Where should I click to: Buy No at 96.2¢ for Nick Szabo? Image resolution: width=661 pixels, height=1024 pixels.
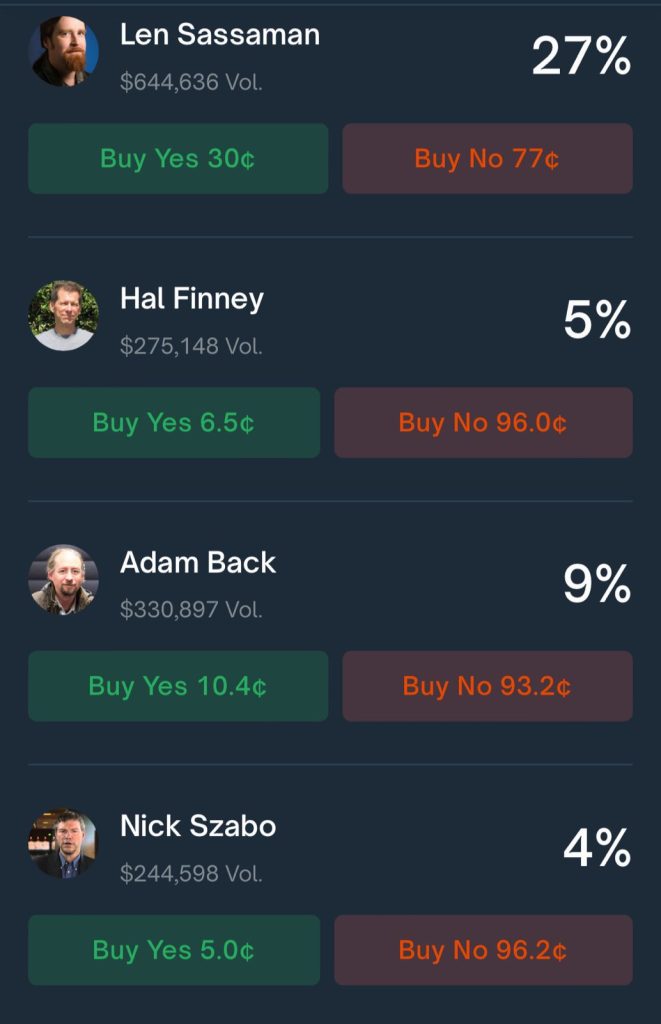pos(483,950)
